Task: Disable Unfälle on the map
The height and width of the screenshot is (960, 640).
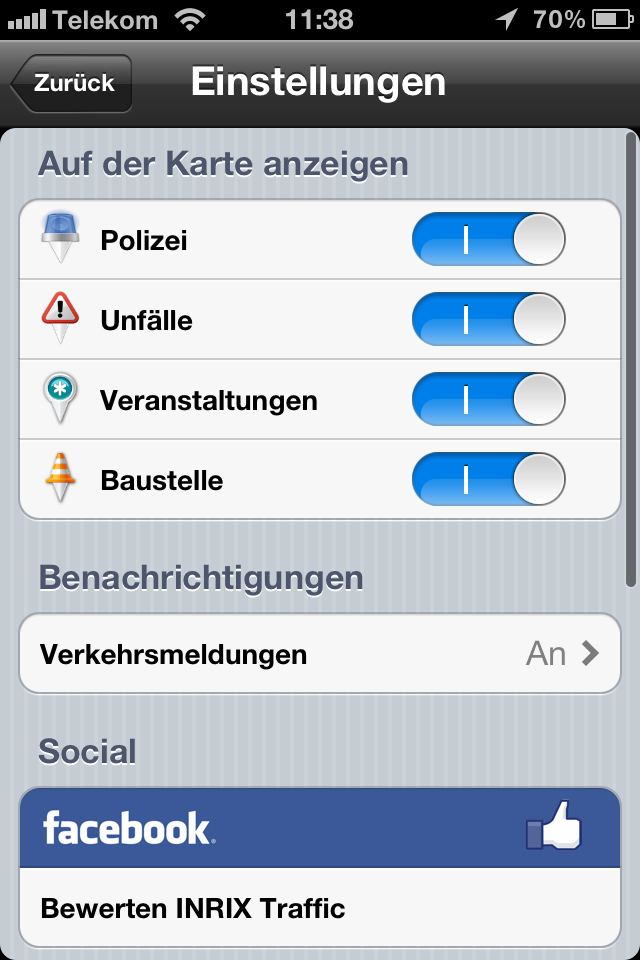Action: tap(488, 320)
